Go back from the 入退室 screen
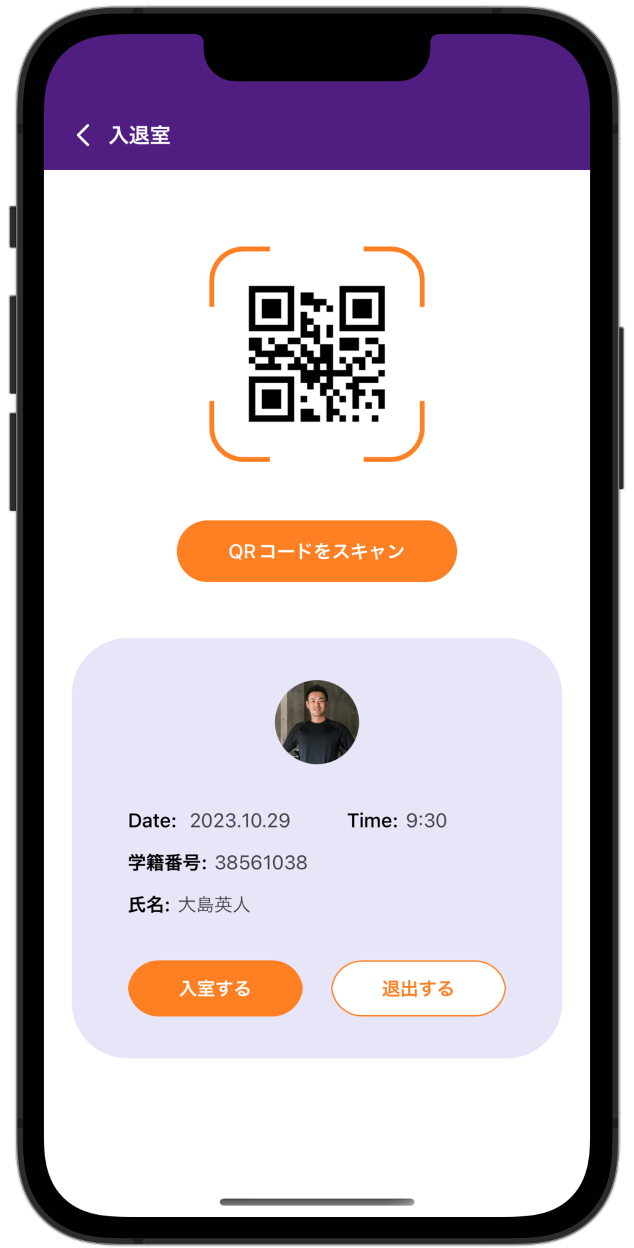 coord(83,135)
